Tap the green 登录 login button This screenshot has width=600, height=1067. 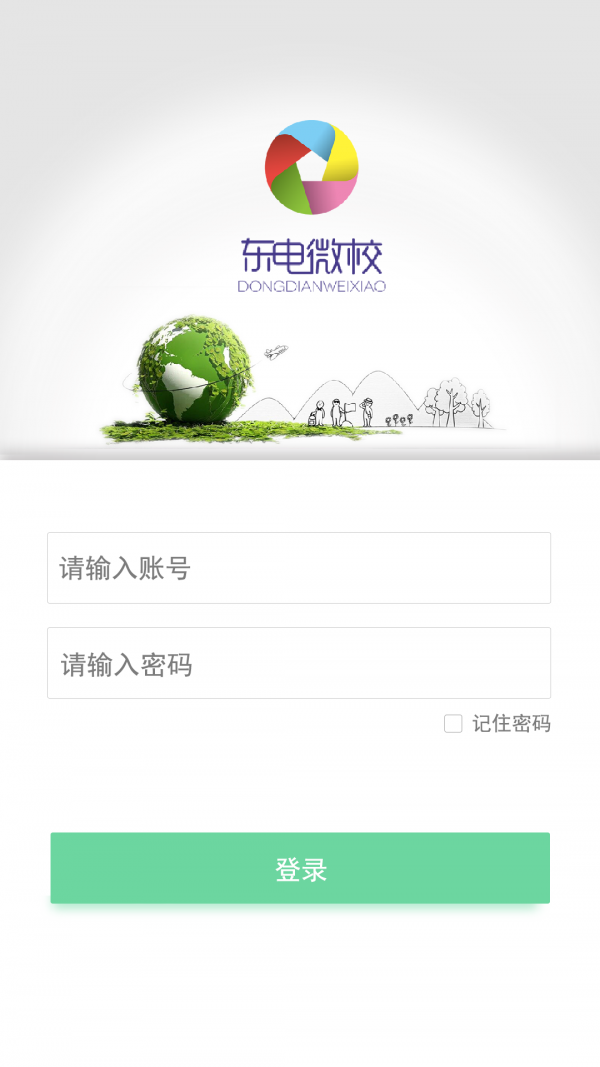[x=300, y=868]
